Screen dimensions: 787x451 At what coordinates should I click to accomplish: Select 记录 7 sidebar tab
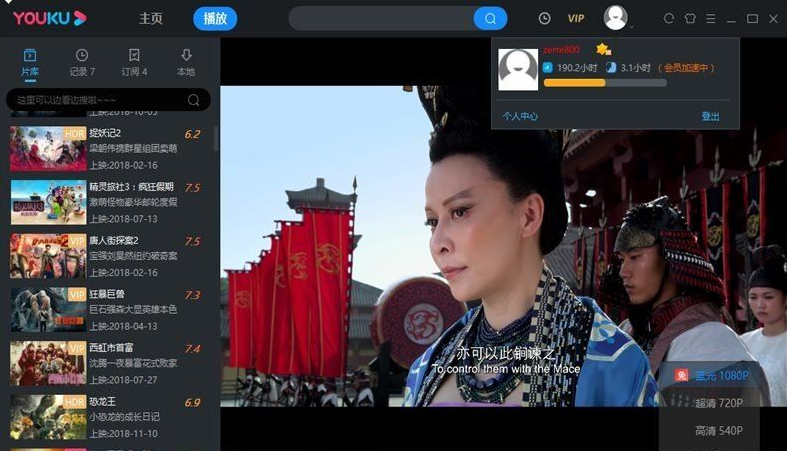[x=82, y=62]
